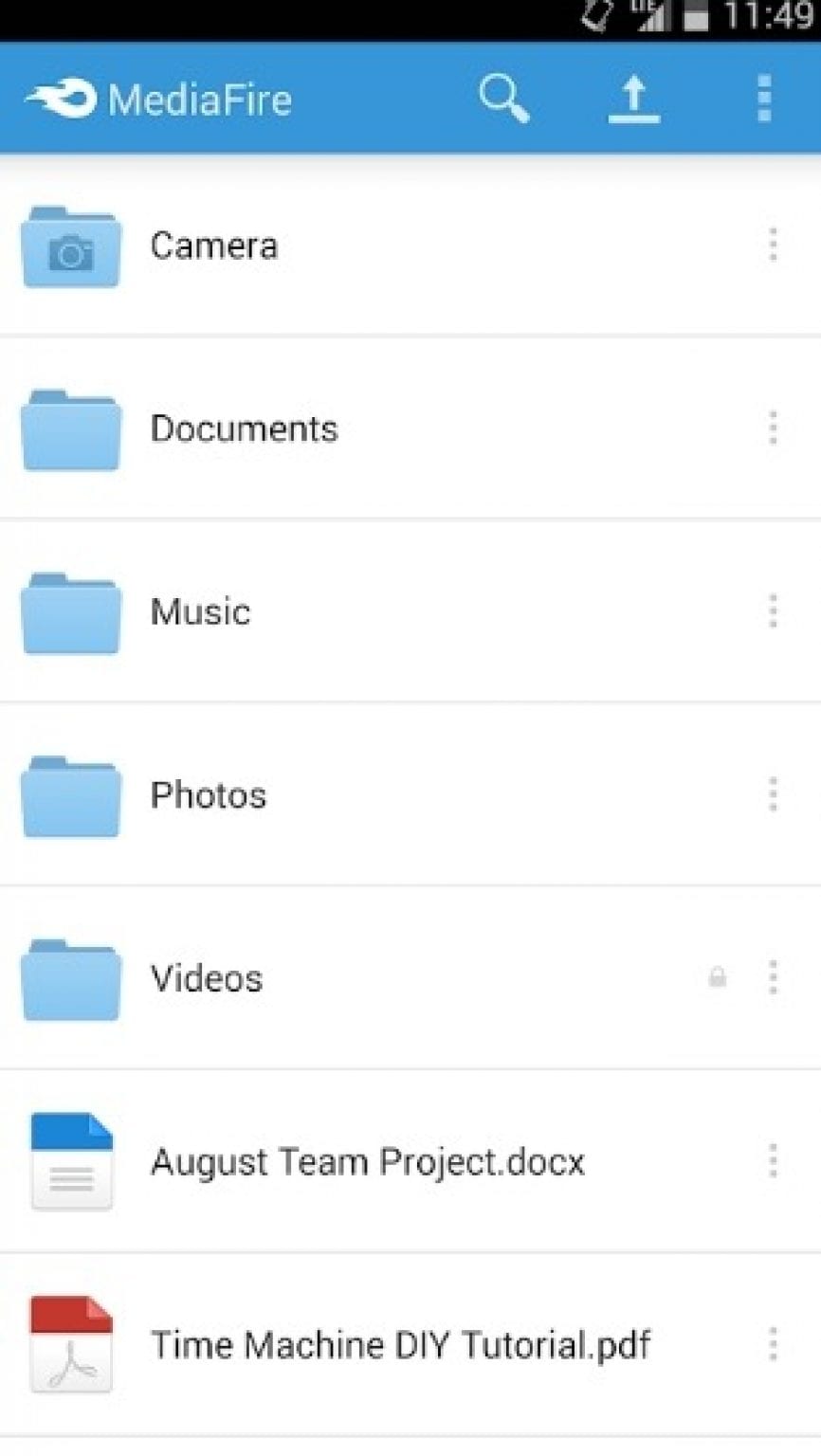Open the app overflow menu

(764, 98)
